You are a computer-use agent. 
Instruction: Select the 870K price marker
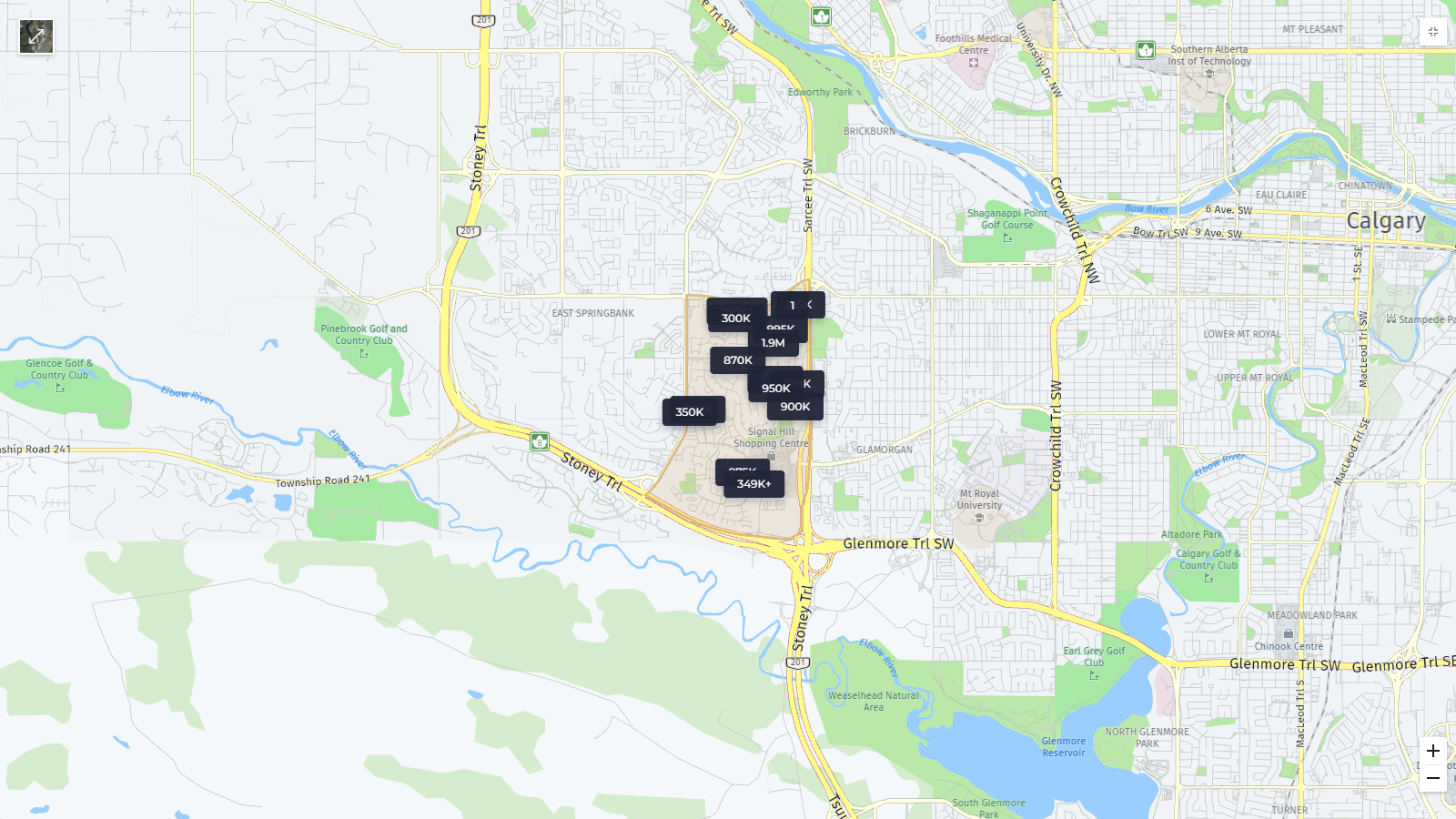(x=737, y=360)
